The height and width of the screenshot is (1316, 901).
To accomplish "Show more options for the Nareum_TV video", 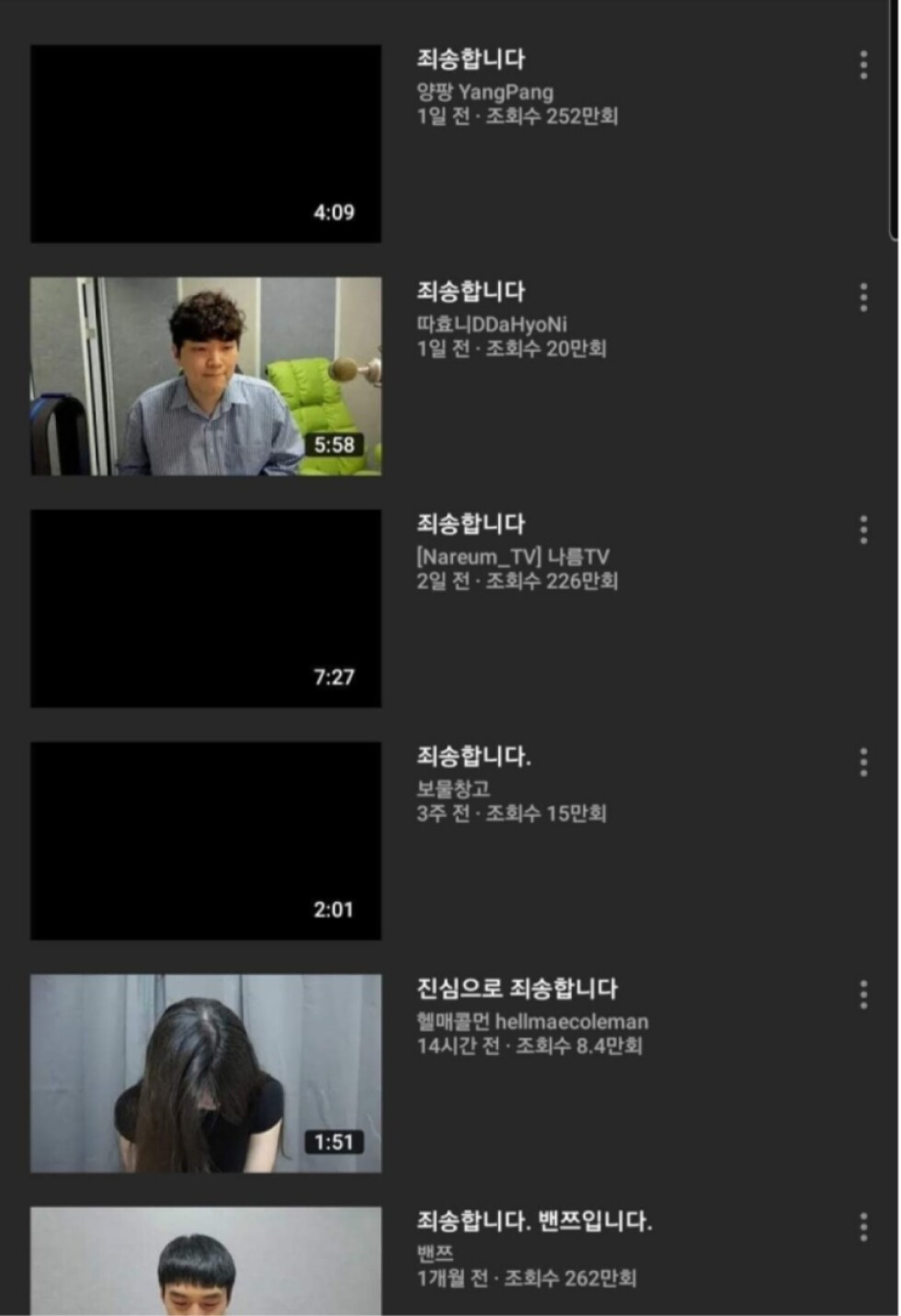I will tap(862, 529).
